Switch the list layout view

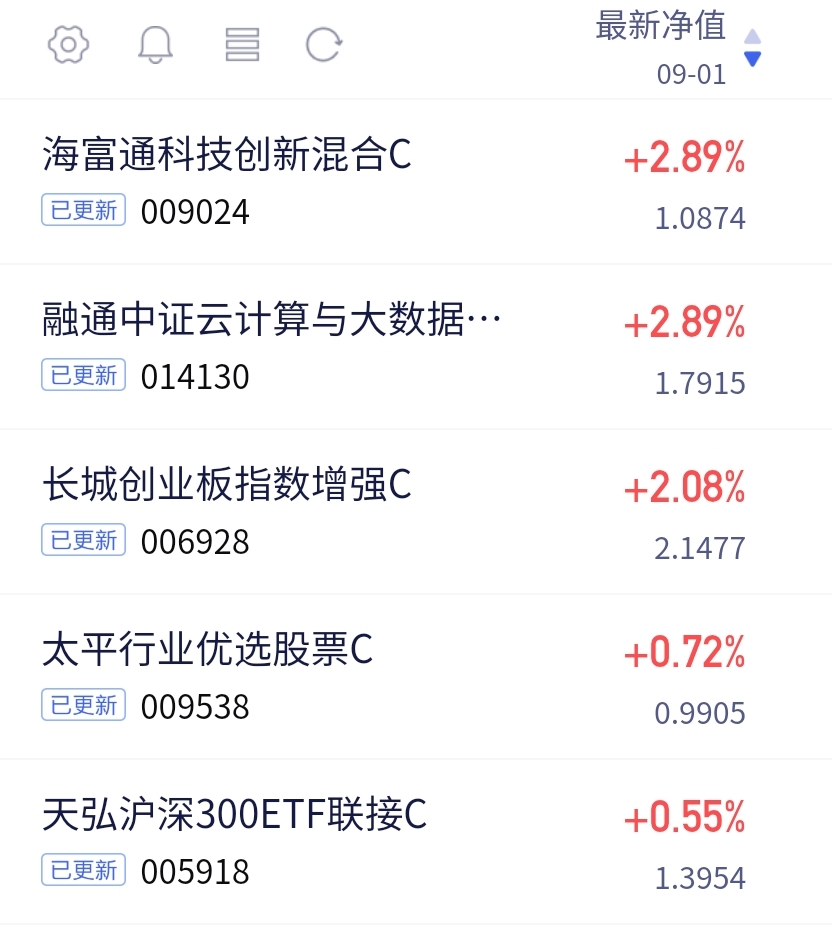[242, 44]
